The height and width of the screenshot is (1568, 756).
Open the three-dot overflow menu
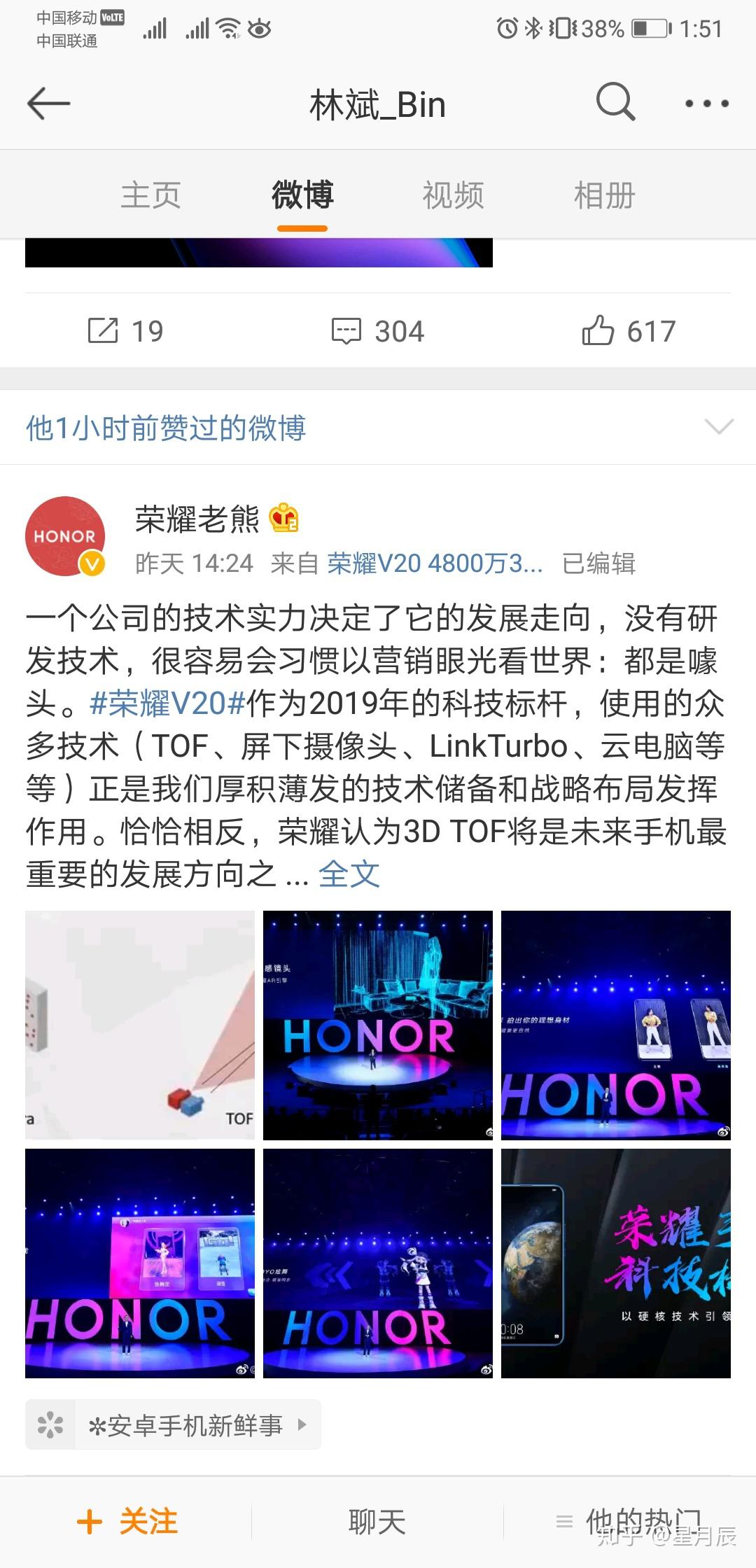coord(706,104)
